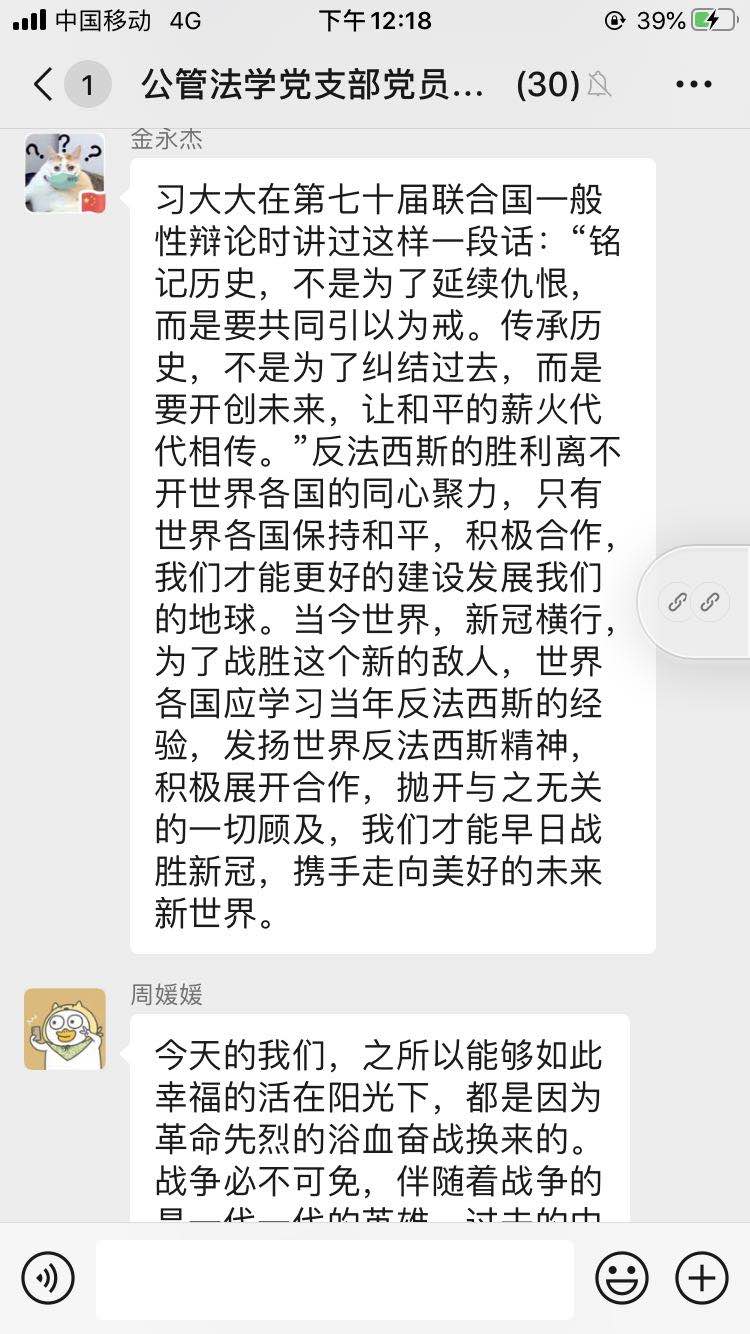The width and height of the screenshot is (750, 1334).
Task: Open the plus attachment menu
Action: [x=702, y=1278]
